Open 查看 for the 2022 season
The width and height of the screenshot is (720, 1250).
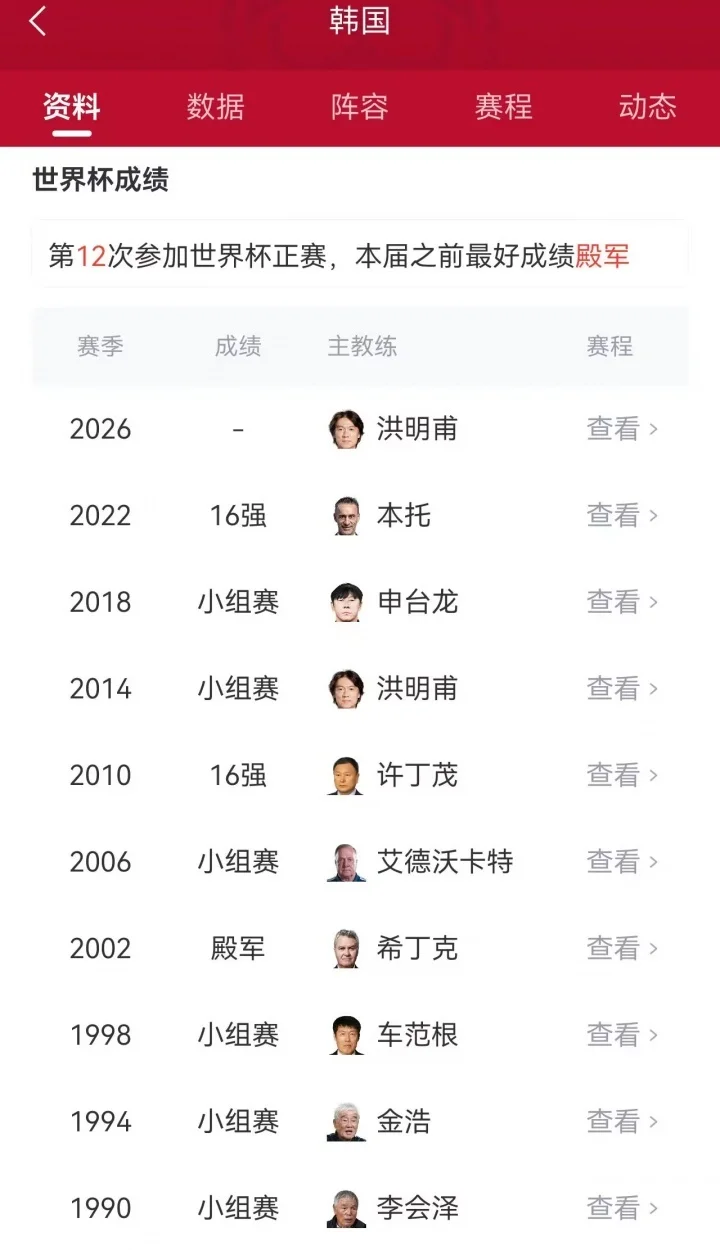622,515
